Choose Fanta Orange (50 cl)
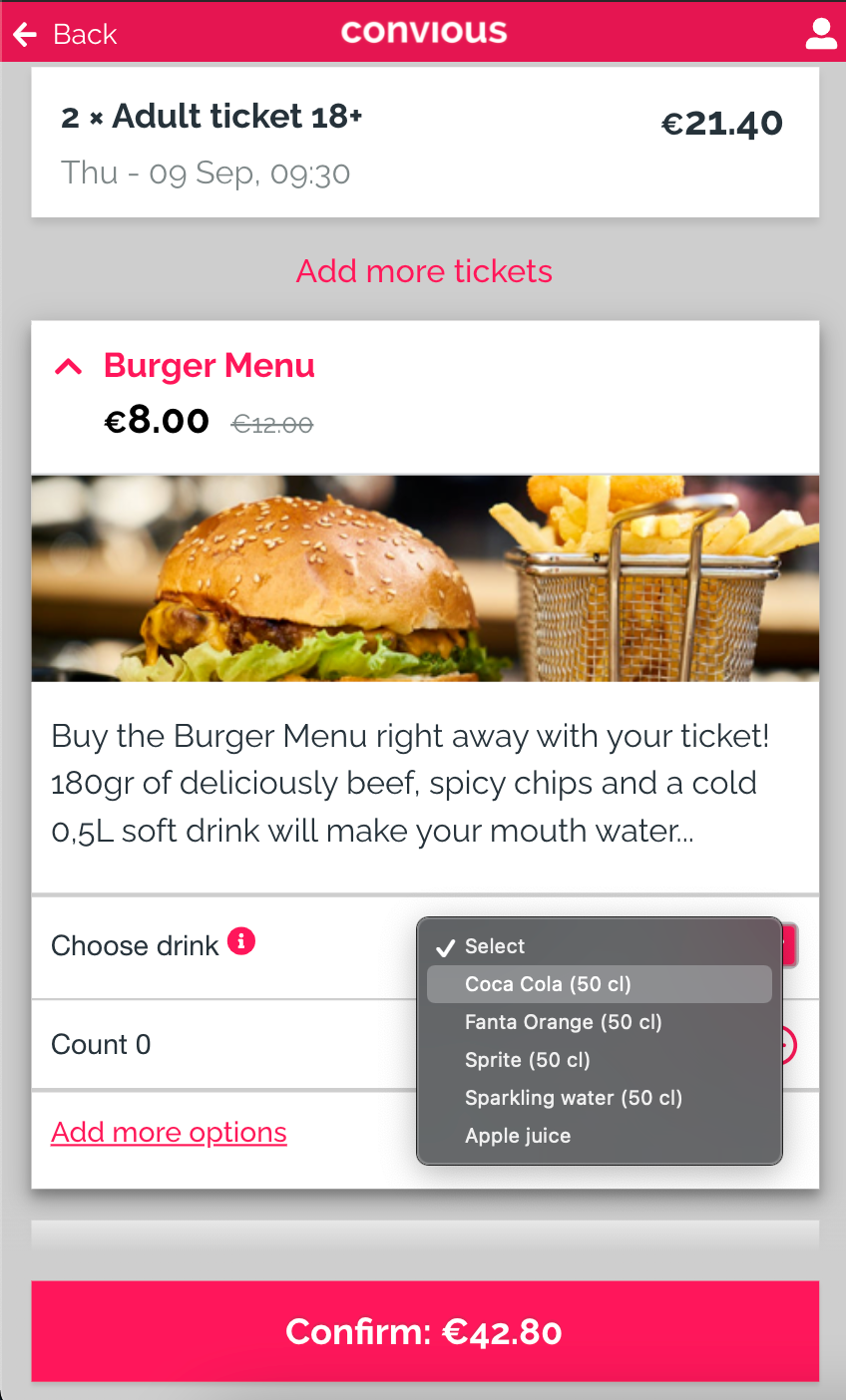 563,1022
